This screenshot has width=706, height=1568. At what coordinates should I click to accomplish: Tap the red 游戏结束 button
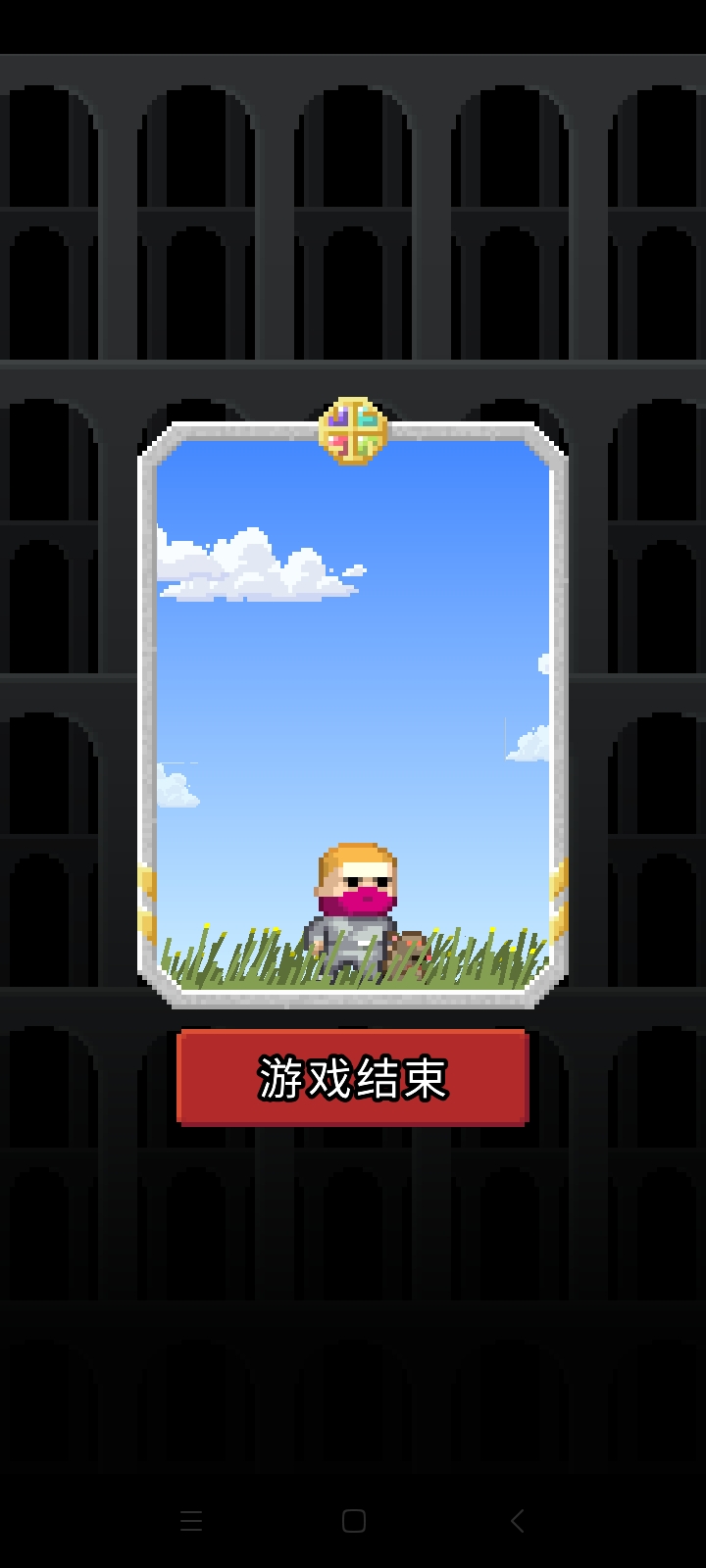click(353, 1078)
